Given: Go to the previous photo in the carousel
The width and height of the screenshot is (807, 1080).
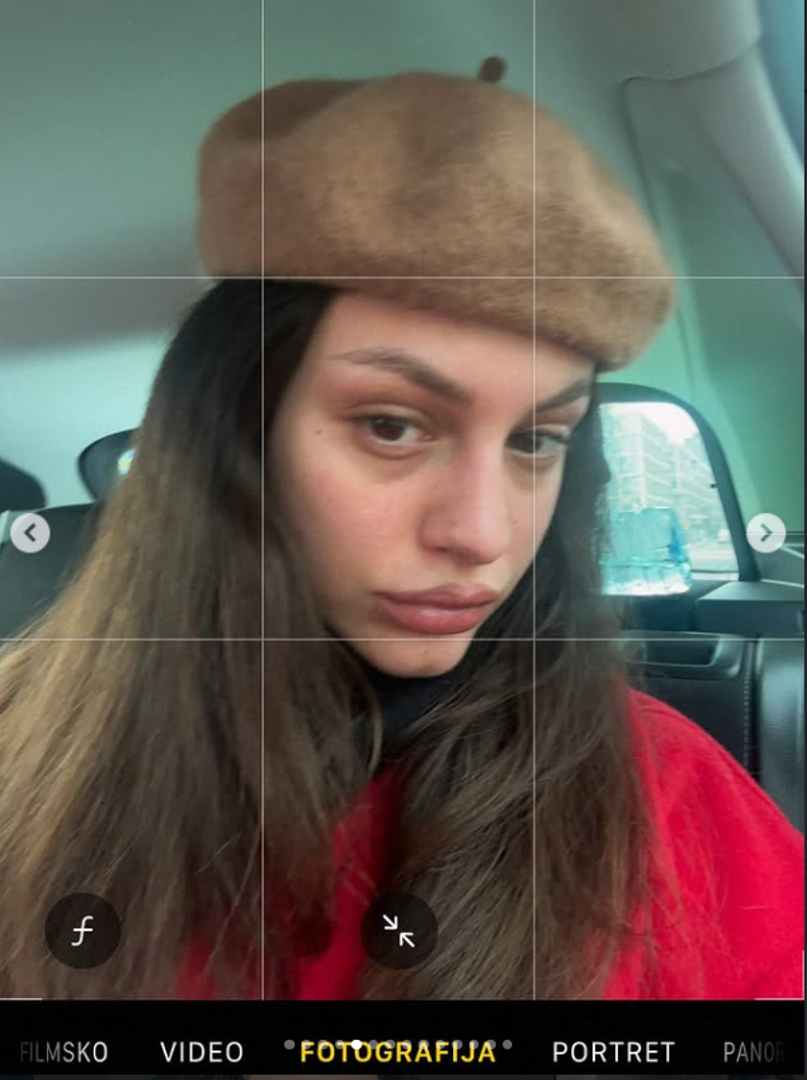Looking at the screenshot, I should (30, 533).
